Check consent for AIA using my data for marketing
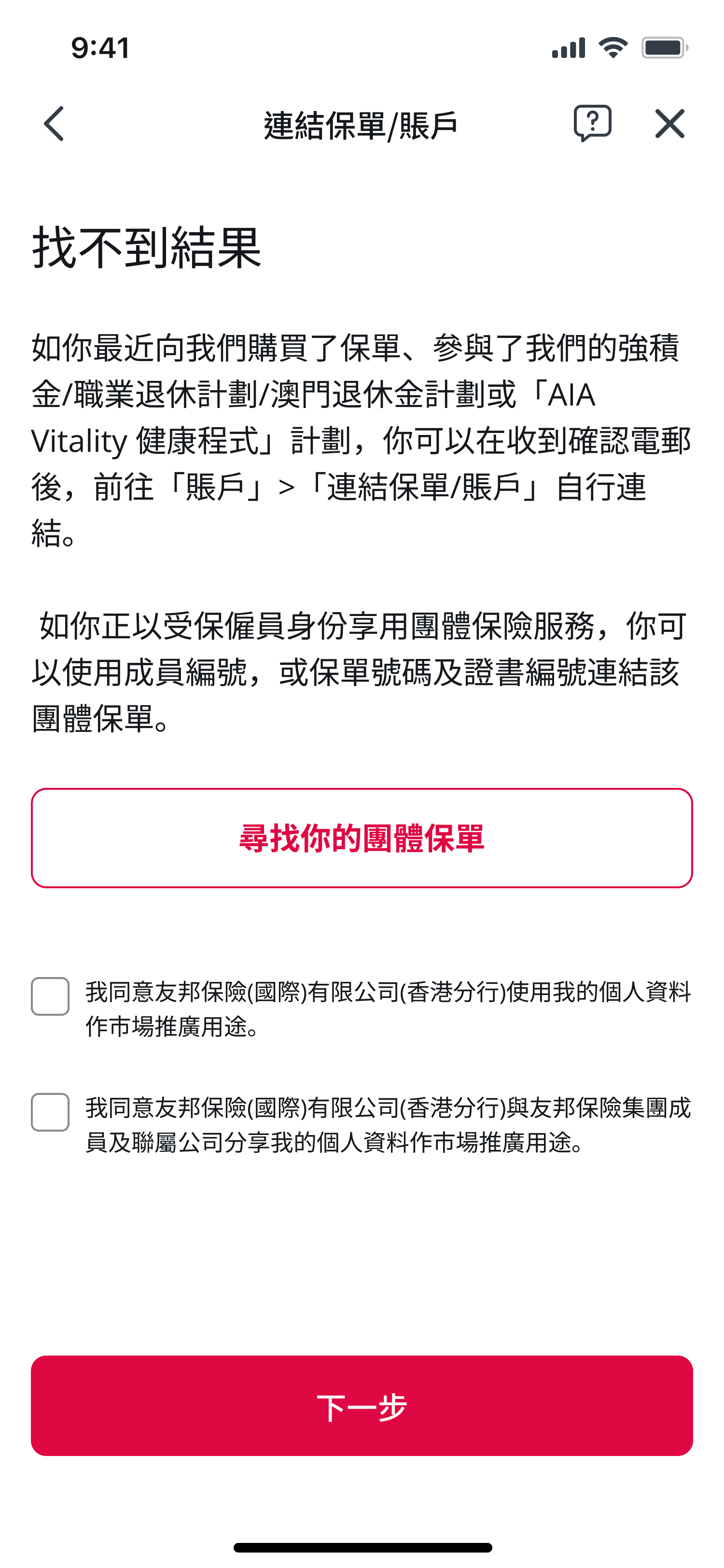 pos(51,996)
